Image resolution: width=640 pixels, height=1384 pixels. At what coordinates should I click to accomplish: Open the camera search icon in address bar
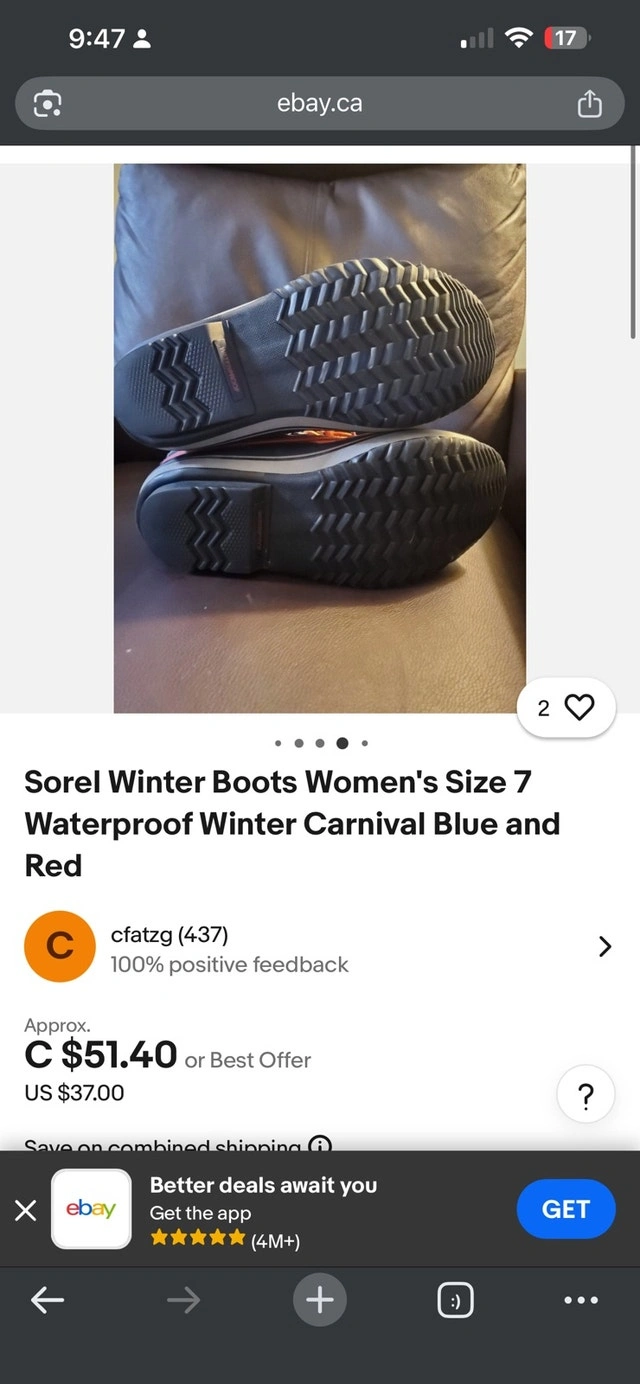[x=48, y=103]
